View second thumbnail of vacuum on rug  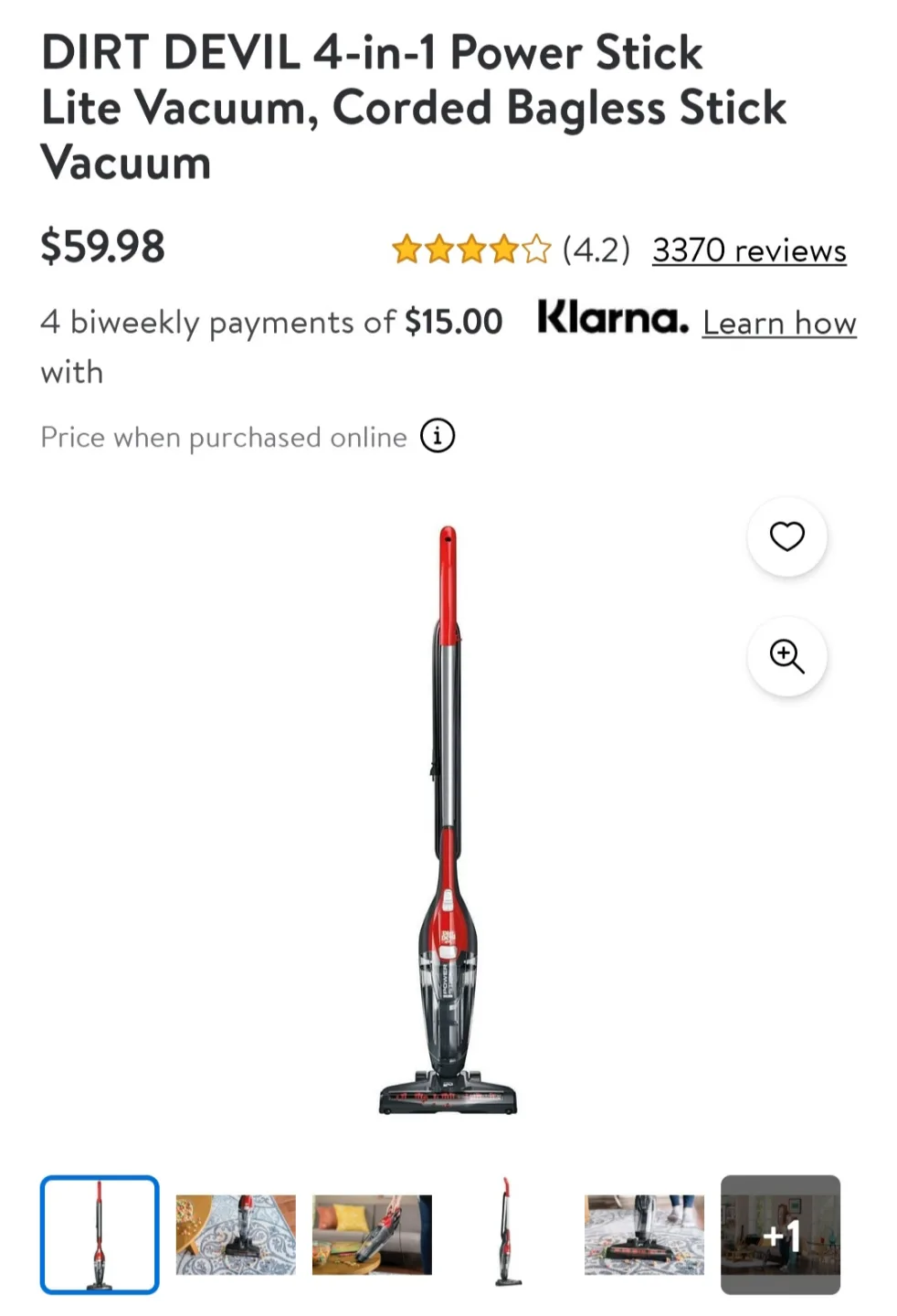[x=236, y=1235]
